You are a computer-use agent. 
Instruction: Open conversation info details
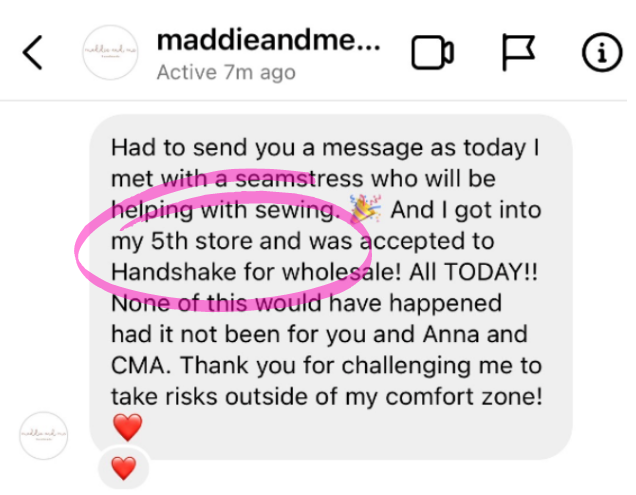coord(603,53)
